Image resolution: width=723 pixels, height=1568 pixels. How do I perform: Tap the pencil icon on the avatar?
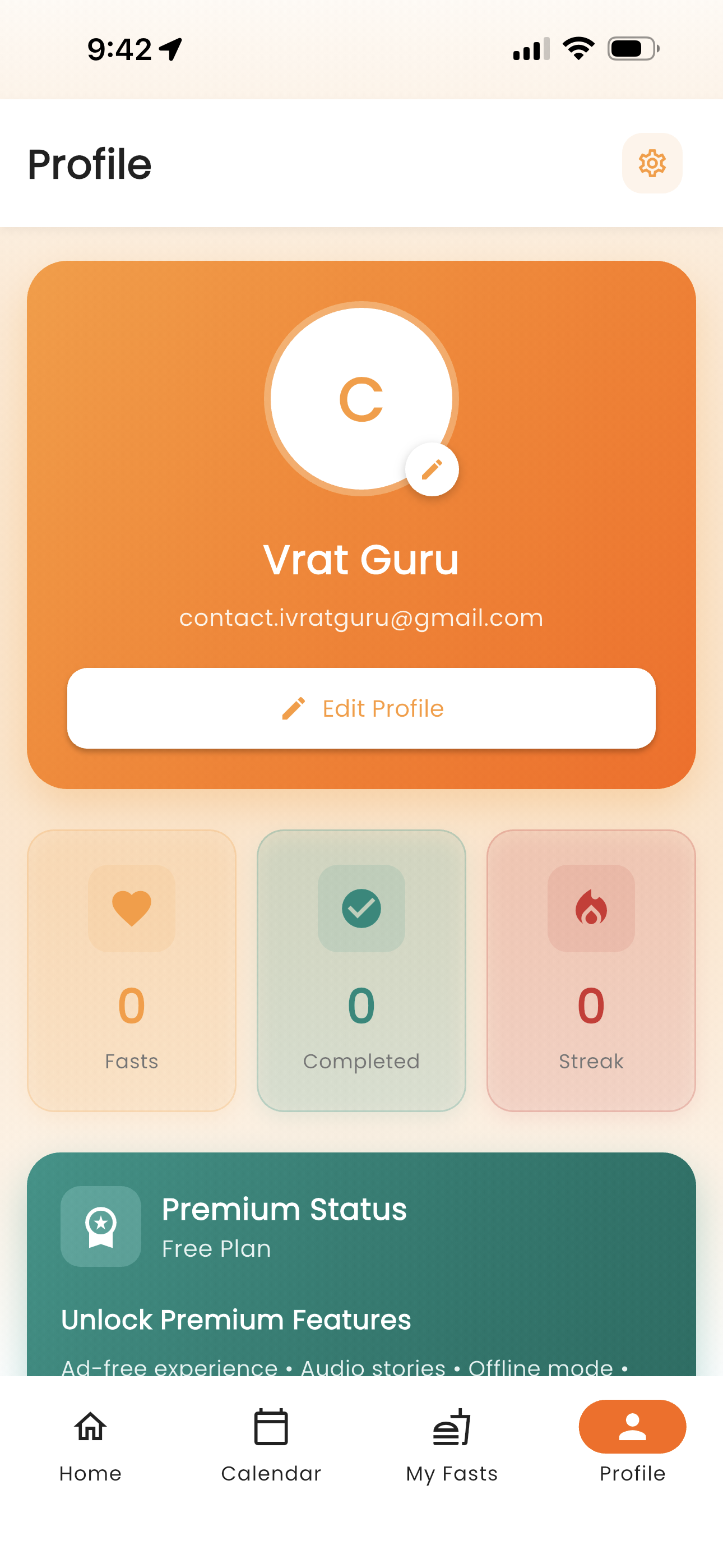tap(432, 469)
